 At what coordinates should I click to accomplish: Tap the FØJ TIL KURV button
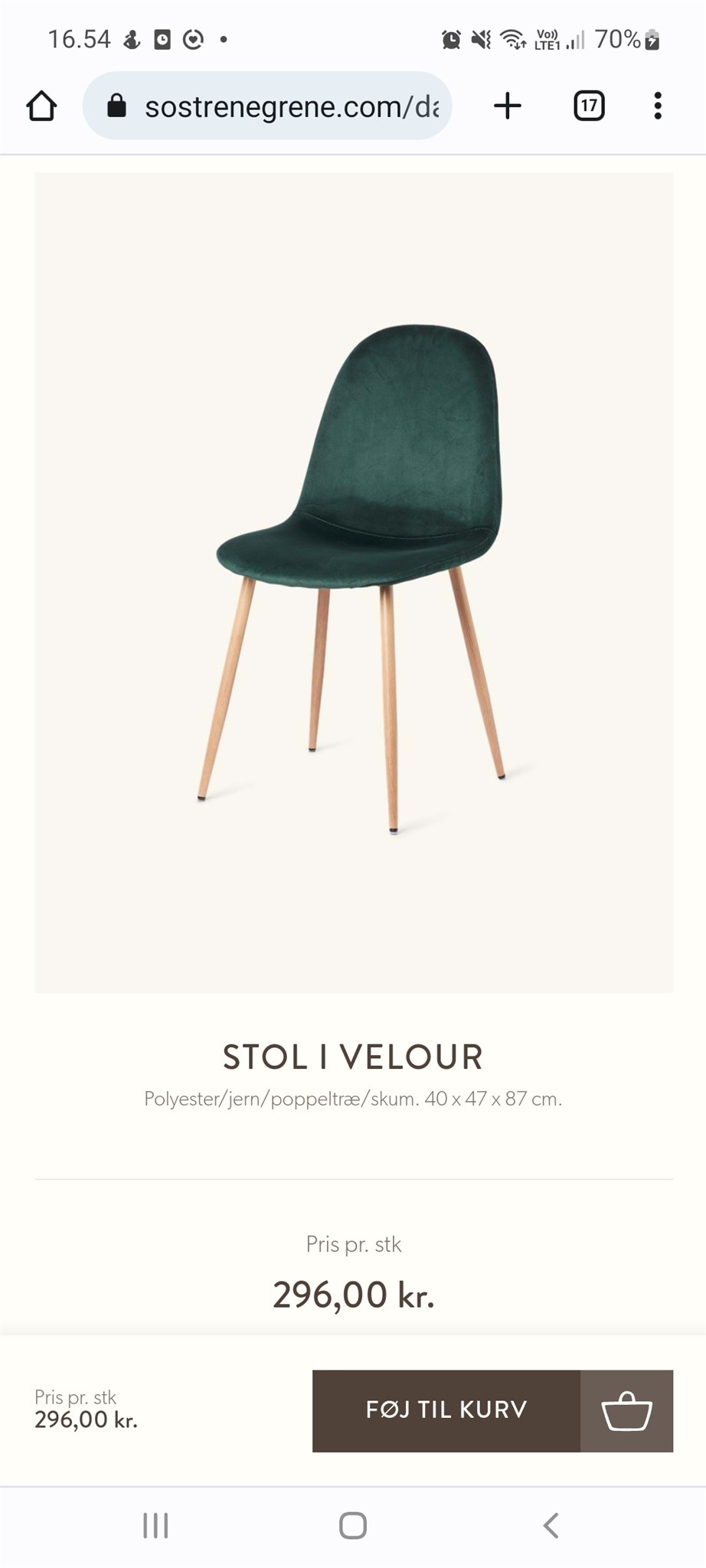click(446, 1410)
